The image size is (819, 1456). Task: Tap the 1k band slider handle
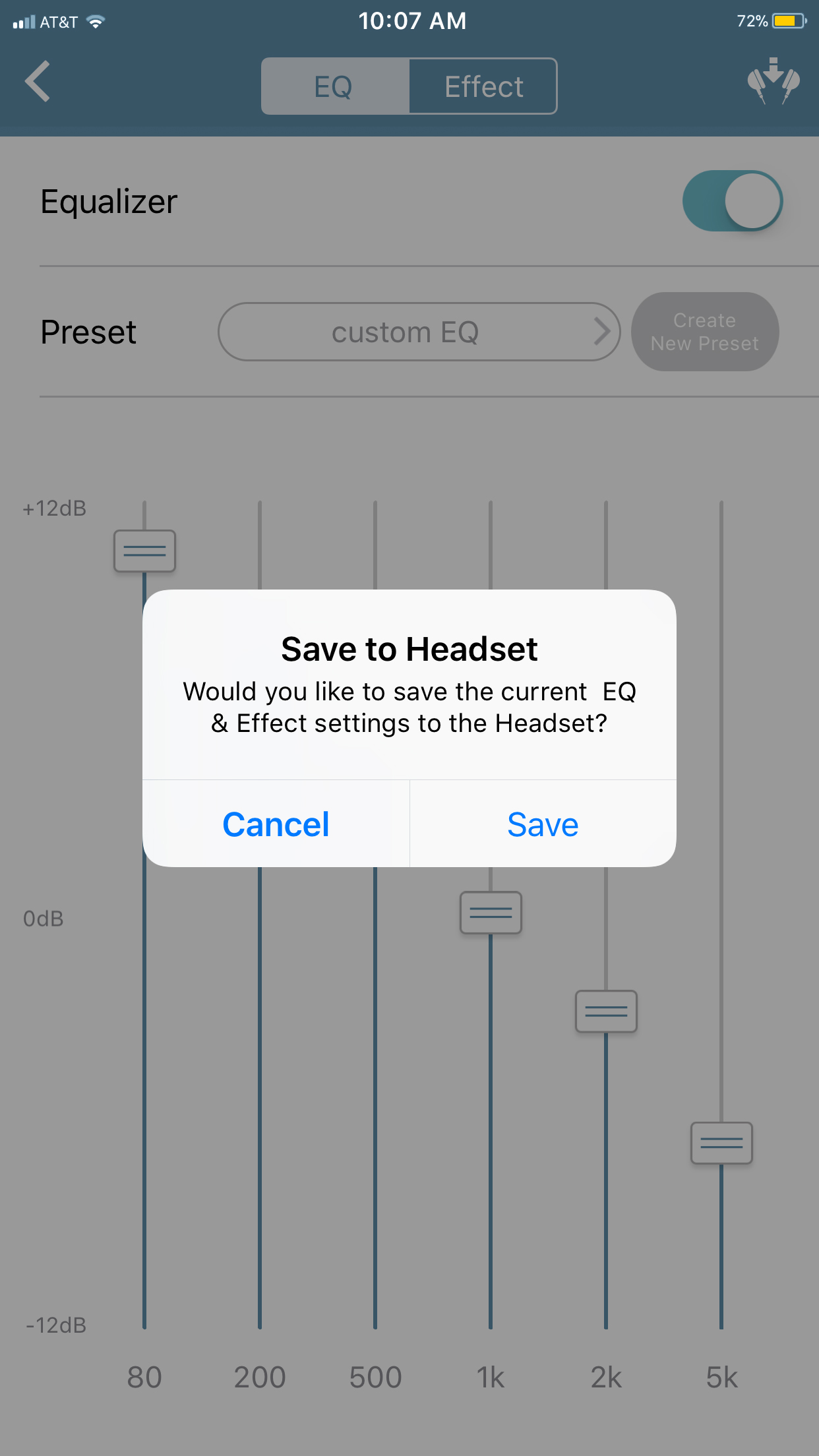[491, 913]
